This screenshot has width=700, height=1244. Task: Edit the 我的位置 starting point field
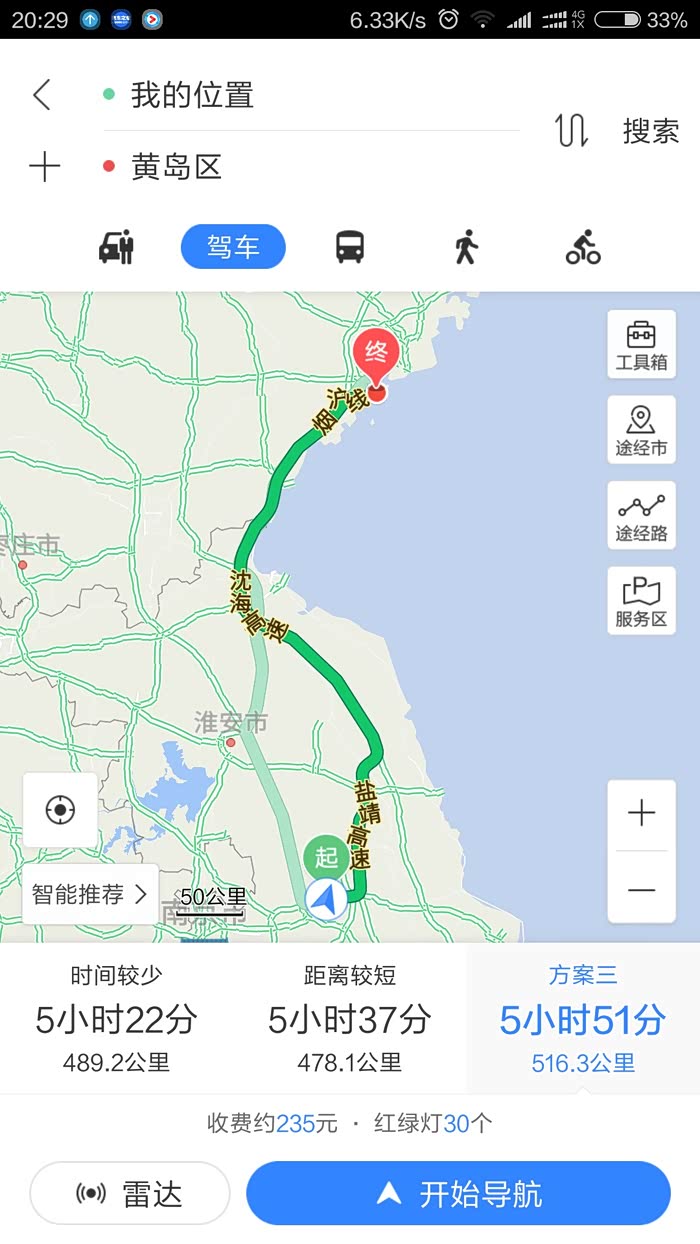[310, 96]
